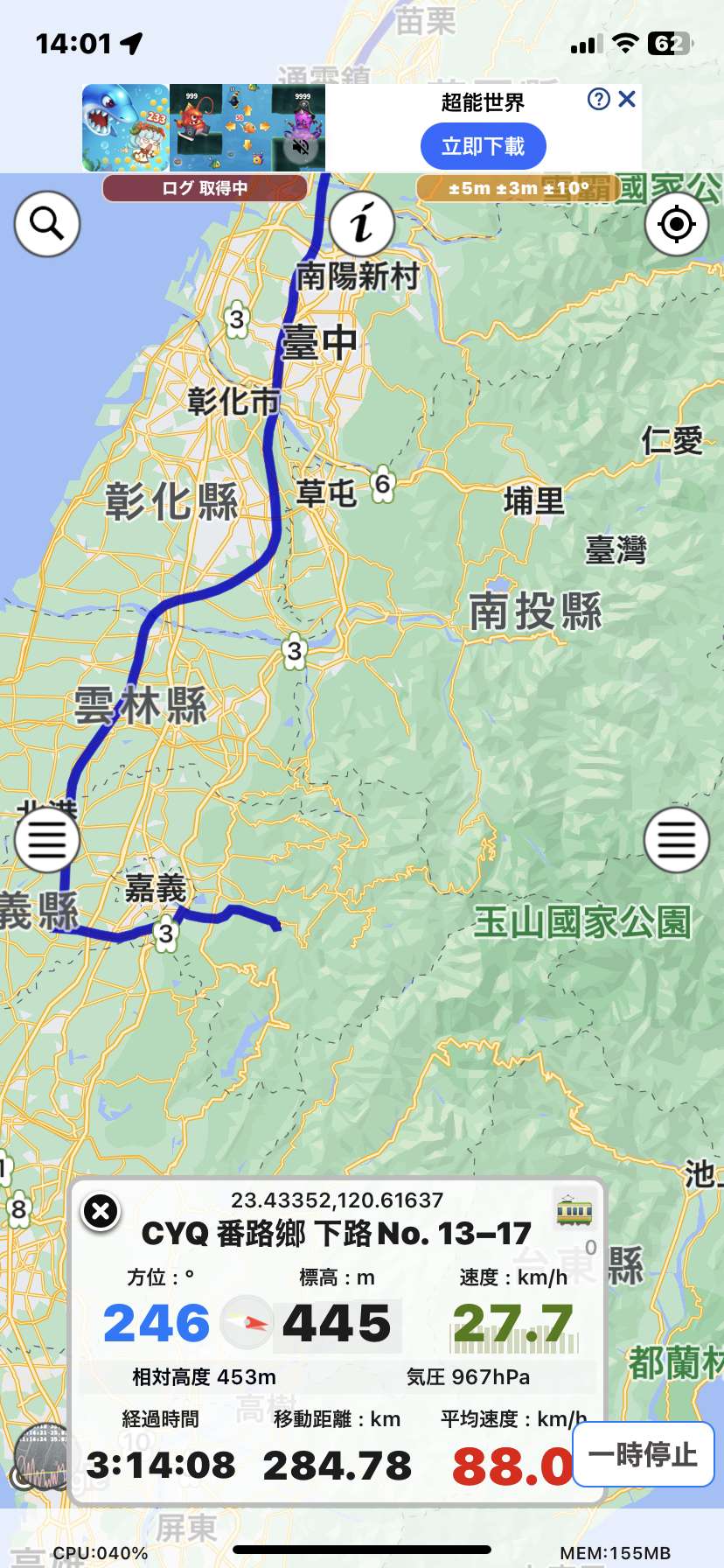This screenshot has width=724, height=1568.
Task: Center map on current location
Action: click(x=676, y=224)
